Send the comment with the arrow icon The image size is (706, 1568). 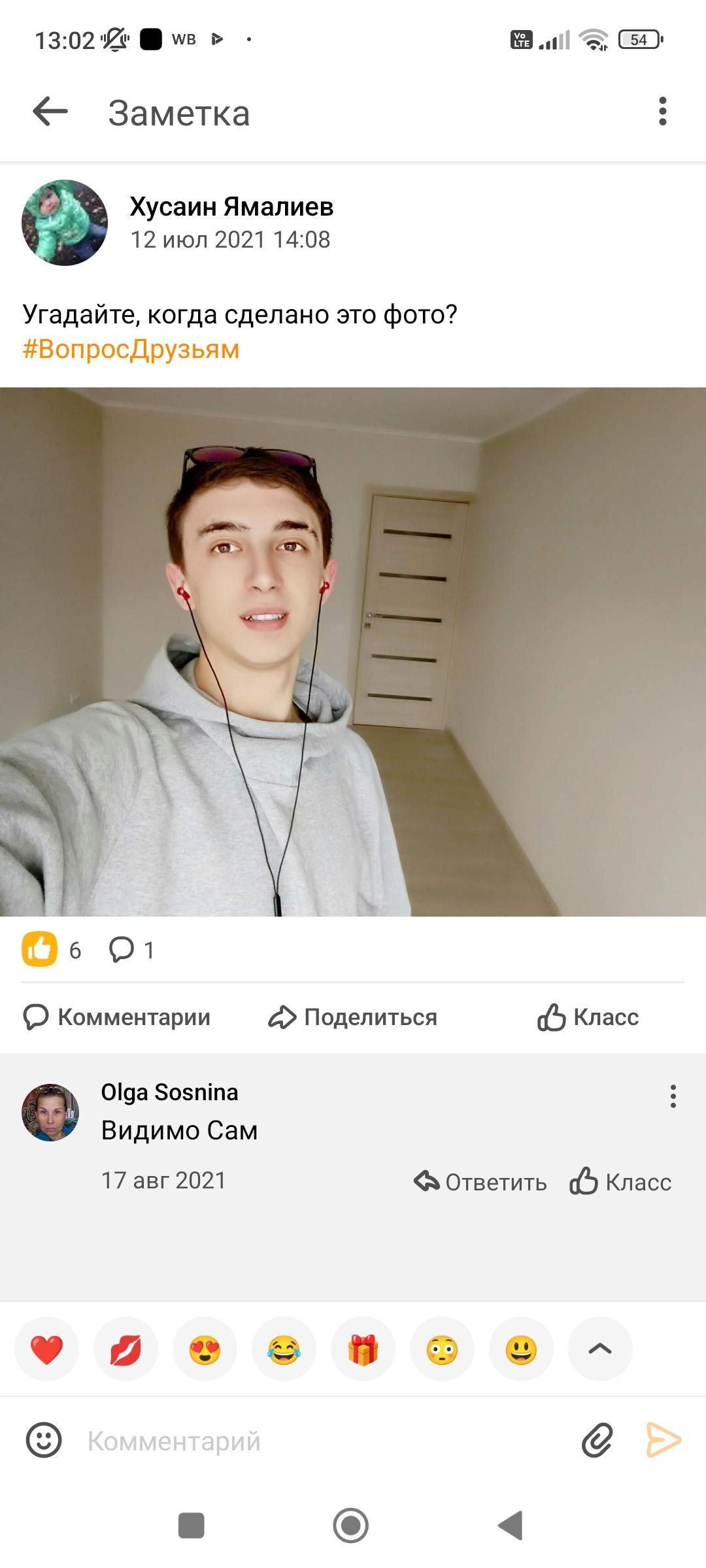664,1441
